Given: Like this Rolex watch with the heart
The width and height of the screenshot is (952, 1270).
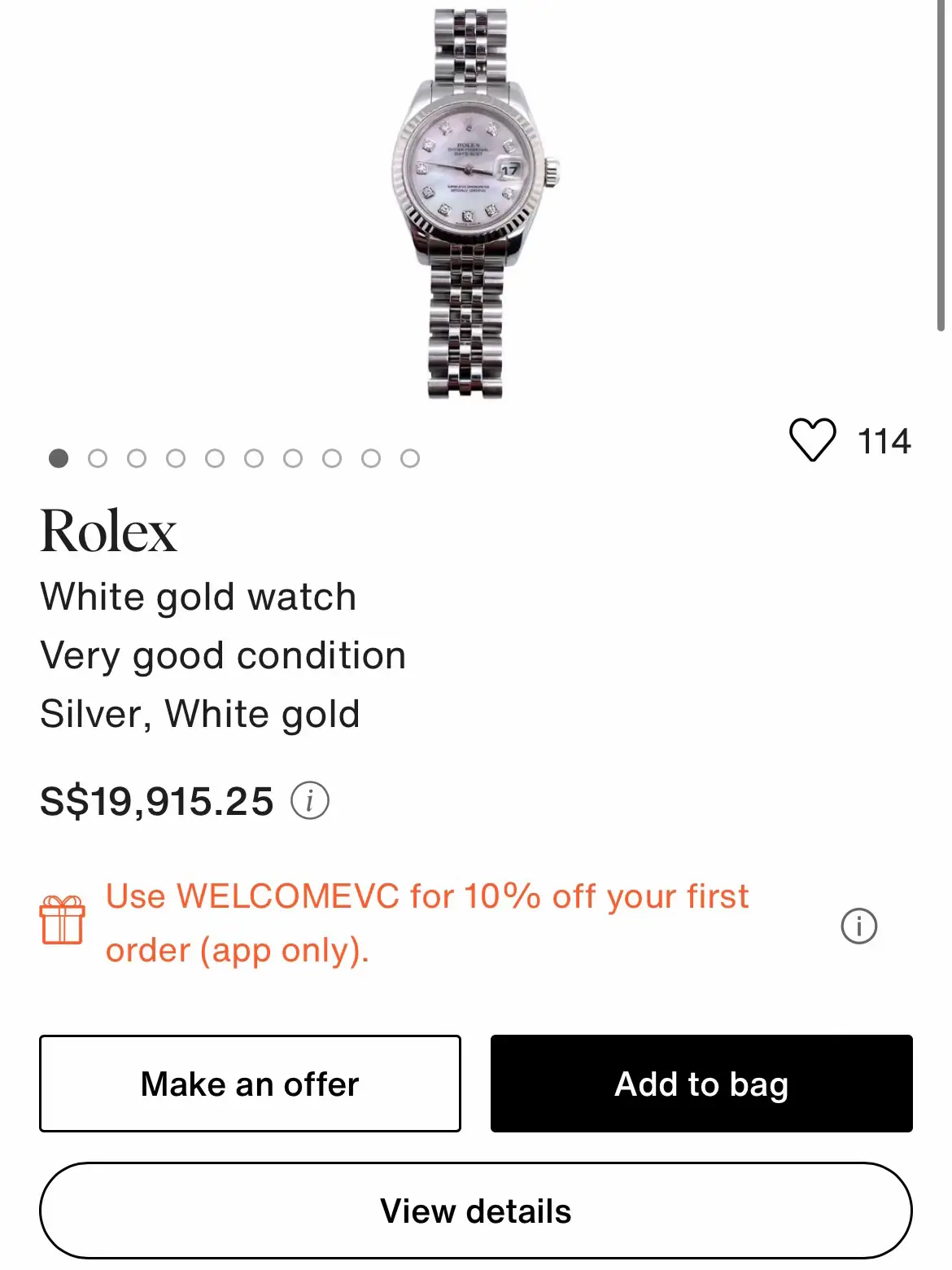Looking at the screenshot, I should (812, 440).
